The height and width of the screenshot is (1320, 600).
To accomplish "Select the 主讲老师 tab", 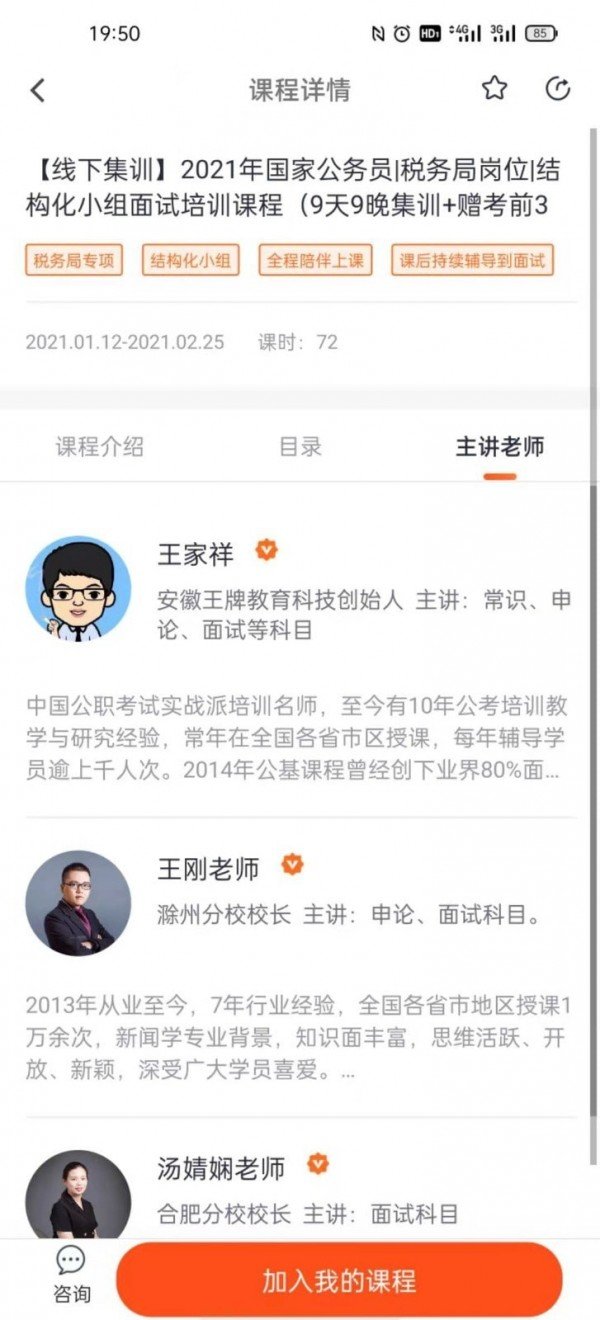I will 499,447.
